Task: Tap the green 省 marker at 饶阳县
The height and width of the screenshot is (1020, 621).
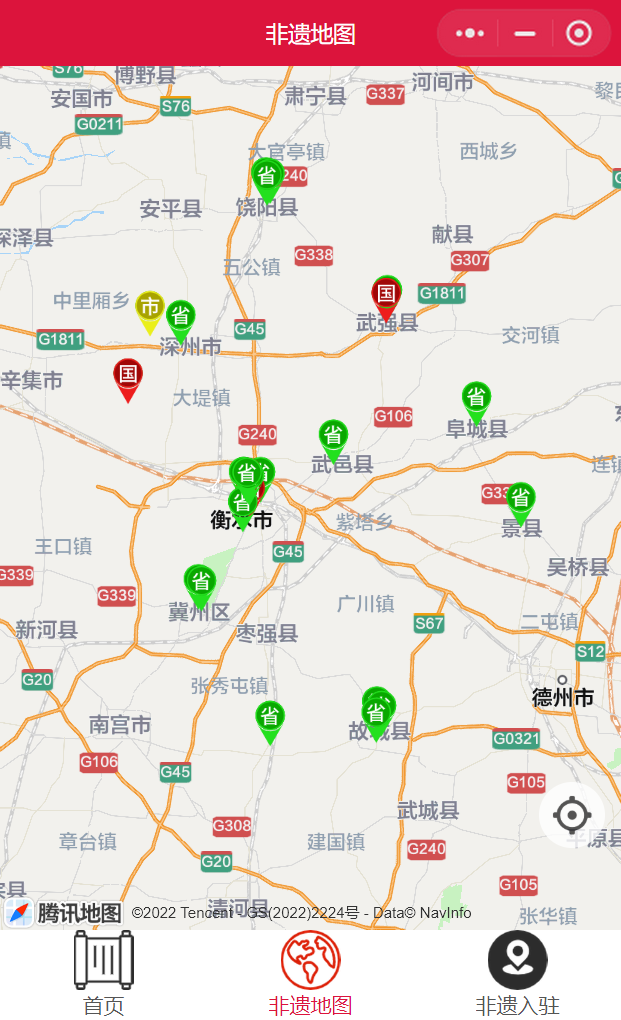Action: 267,181
